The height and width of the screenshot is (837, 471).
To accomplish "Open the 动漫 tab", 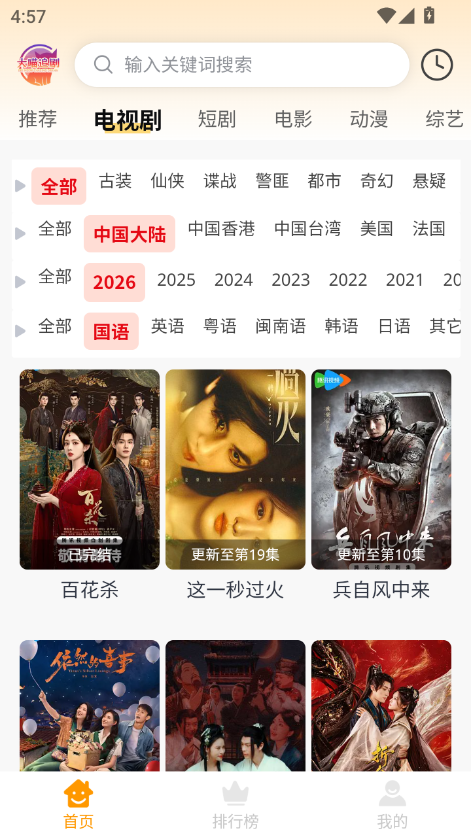I will click(x=369, y=119).
